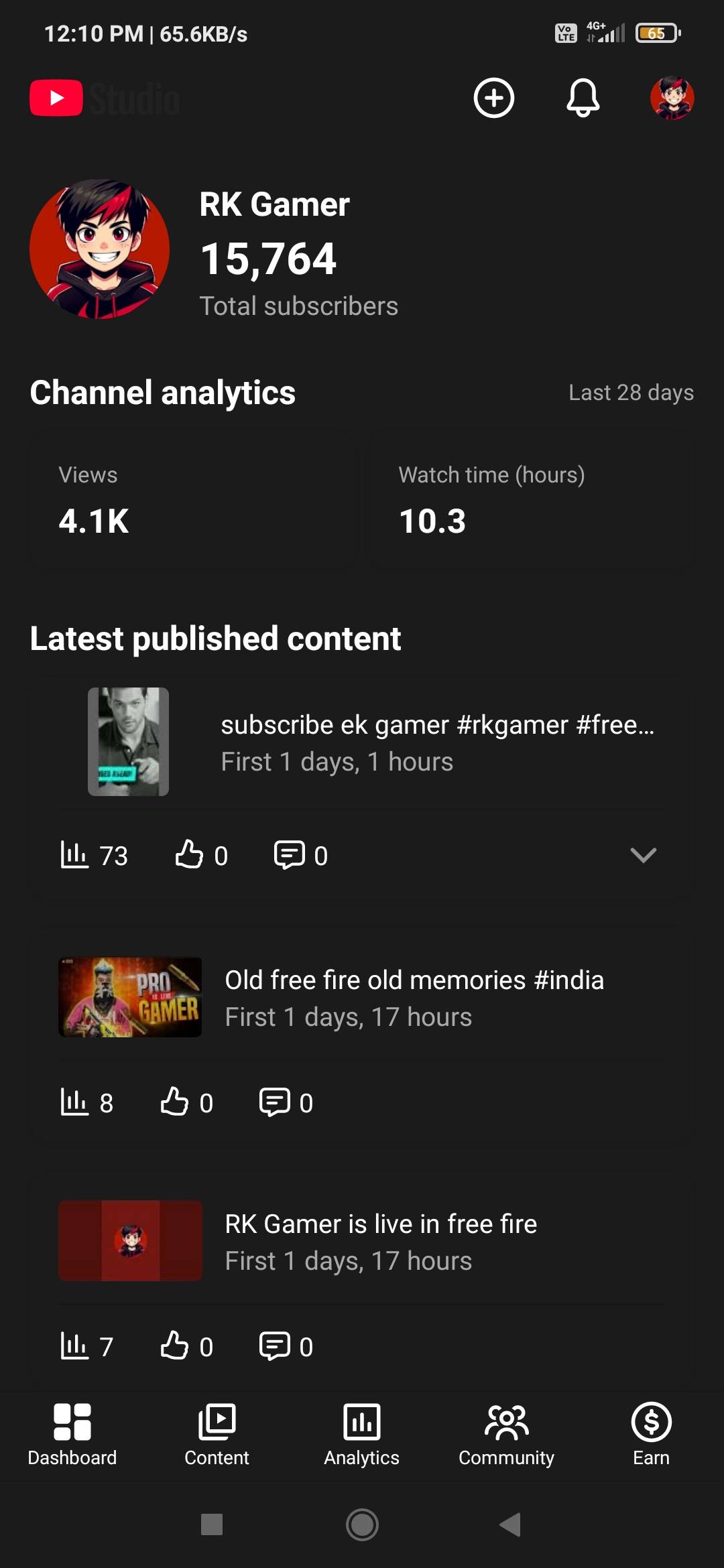The width and height of the screenshot is (724, 1568).
Task: Open the Watch time (hours) card
Action: pos(530,501)
